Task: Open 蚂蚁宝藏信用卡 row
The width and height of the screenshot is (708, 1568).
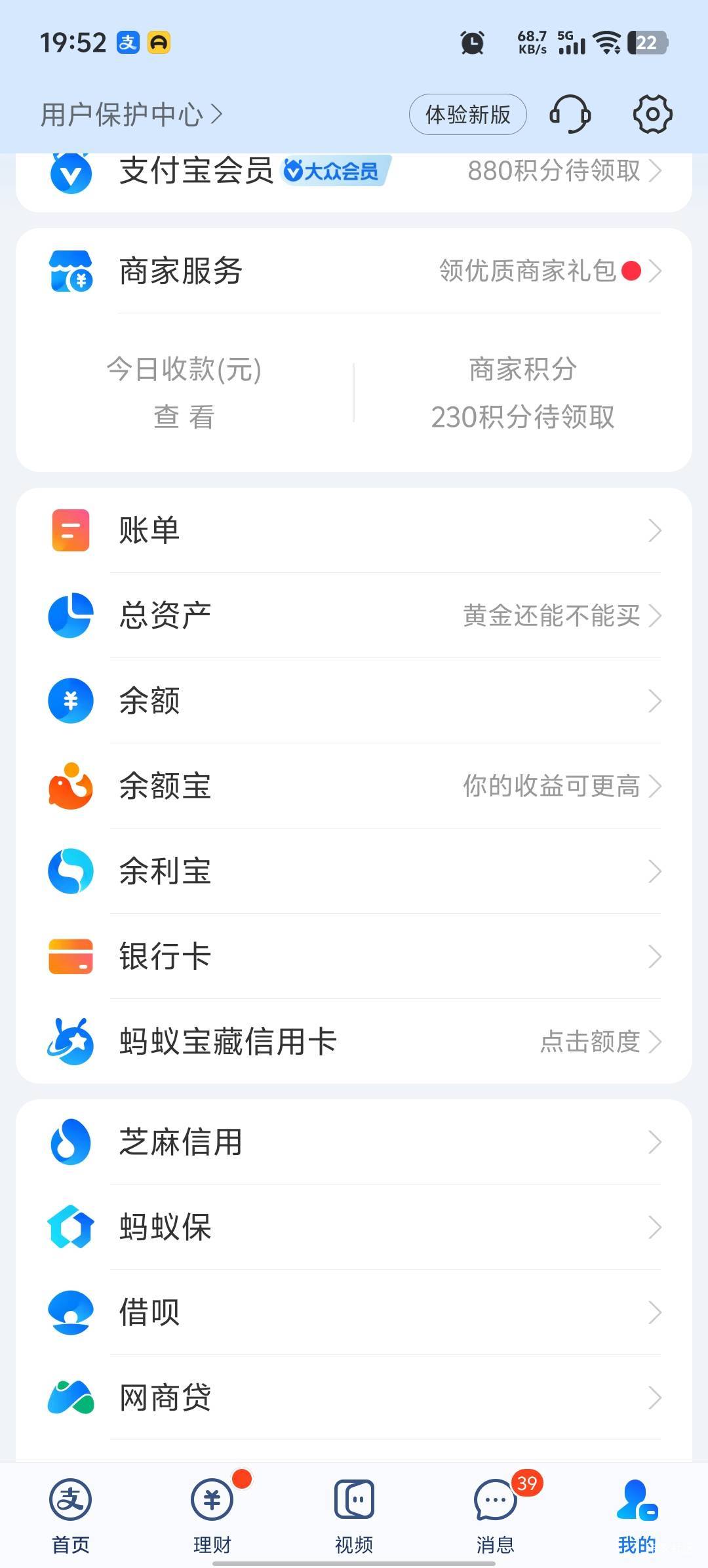Action: pyautogui.click(x=354, y=1042)
